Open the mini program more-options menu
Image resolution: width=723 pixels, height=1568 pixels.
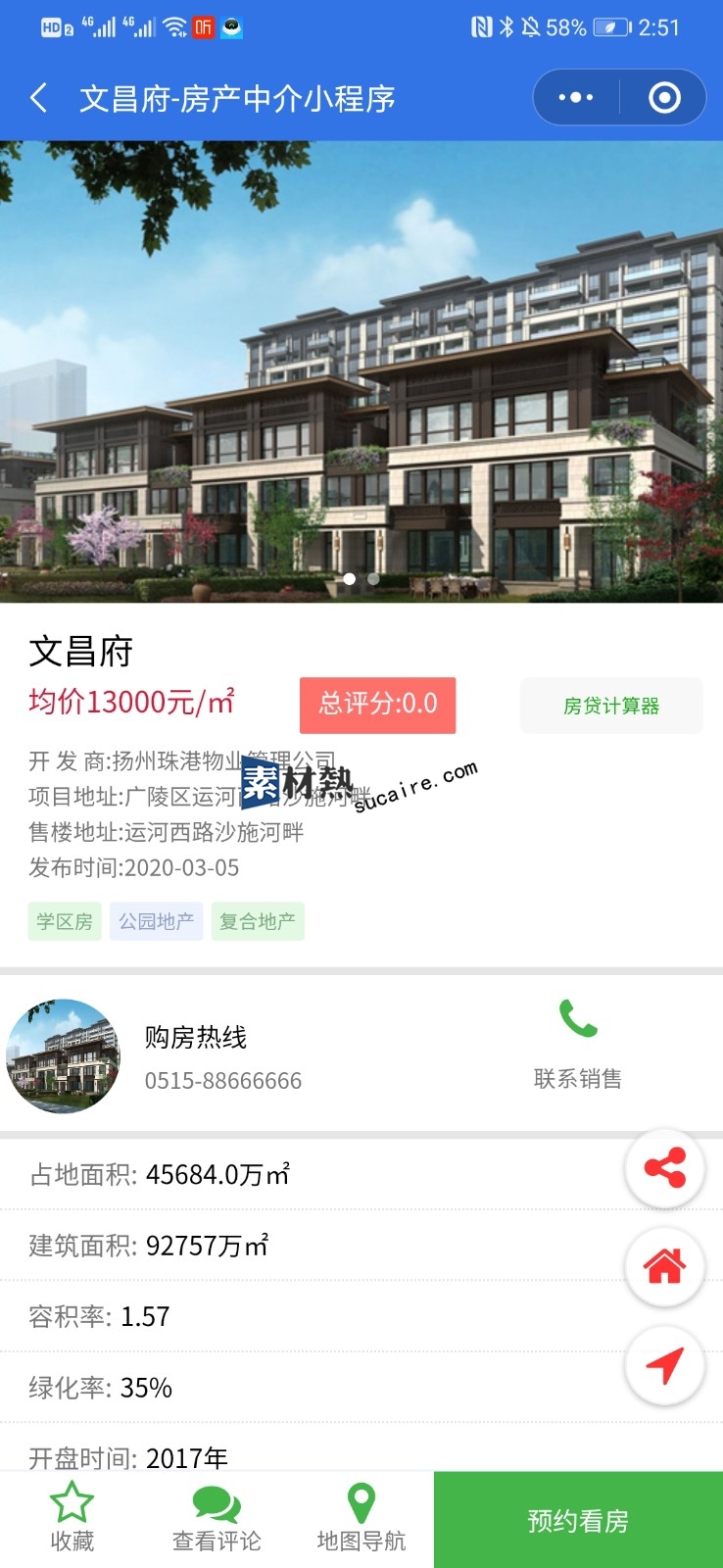click(576, 98)
